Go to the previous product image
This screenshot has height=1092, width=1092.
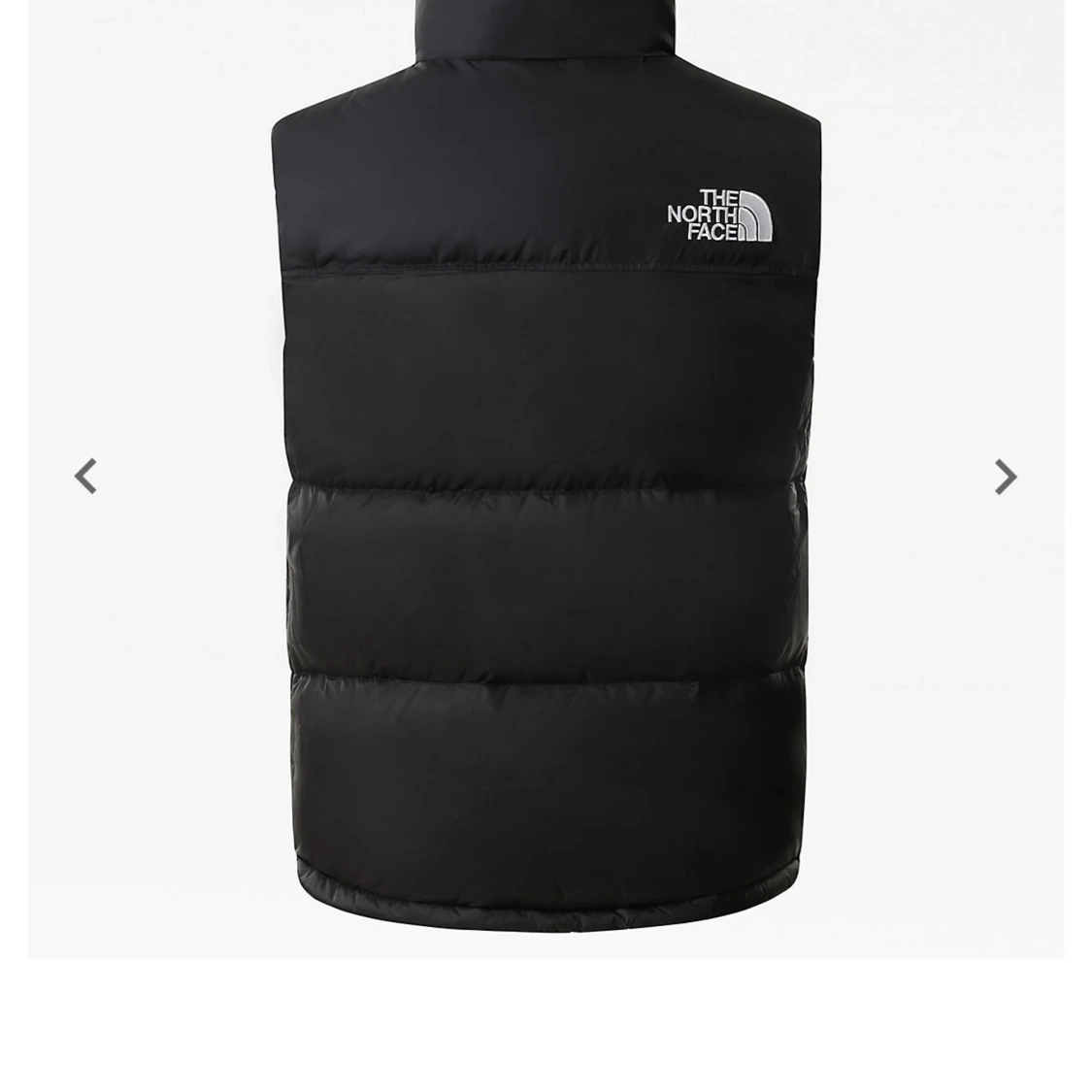click(85, 477)
